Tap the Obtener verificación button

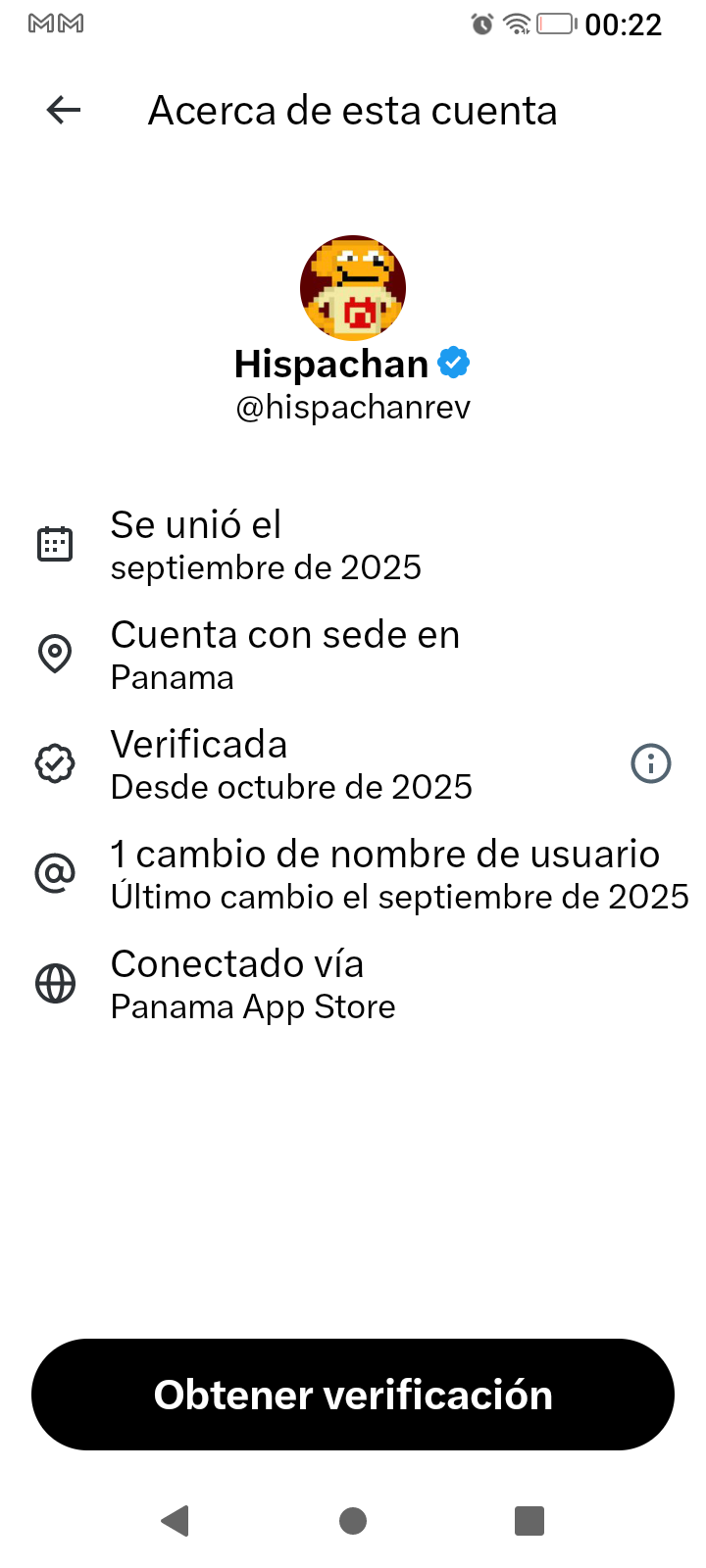click(x=353, y=1395)
